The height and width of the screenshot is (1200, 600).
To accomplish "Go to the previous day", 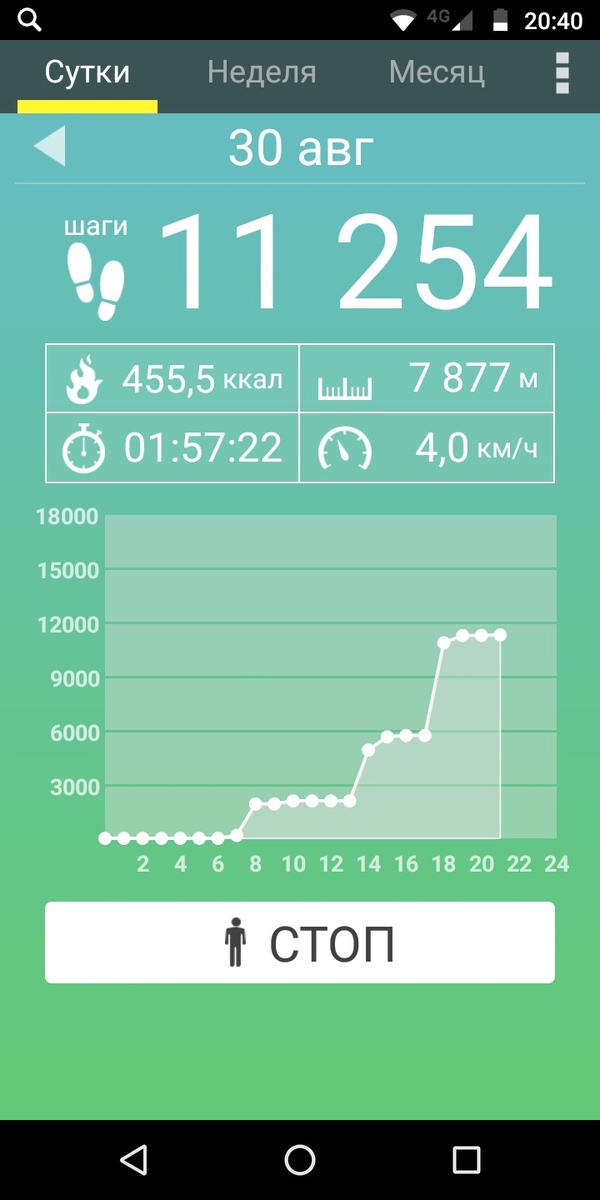I will [49, 147].
